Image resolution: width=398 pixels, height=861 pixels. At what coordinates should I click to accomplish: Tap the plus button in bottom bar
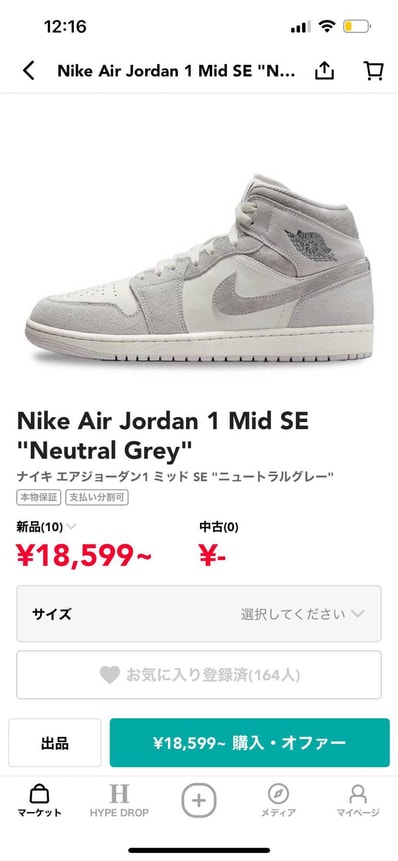point(199,801)
